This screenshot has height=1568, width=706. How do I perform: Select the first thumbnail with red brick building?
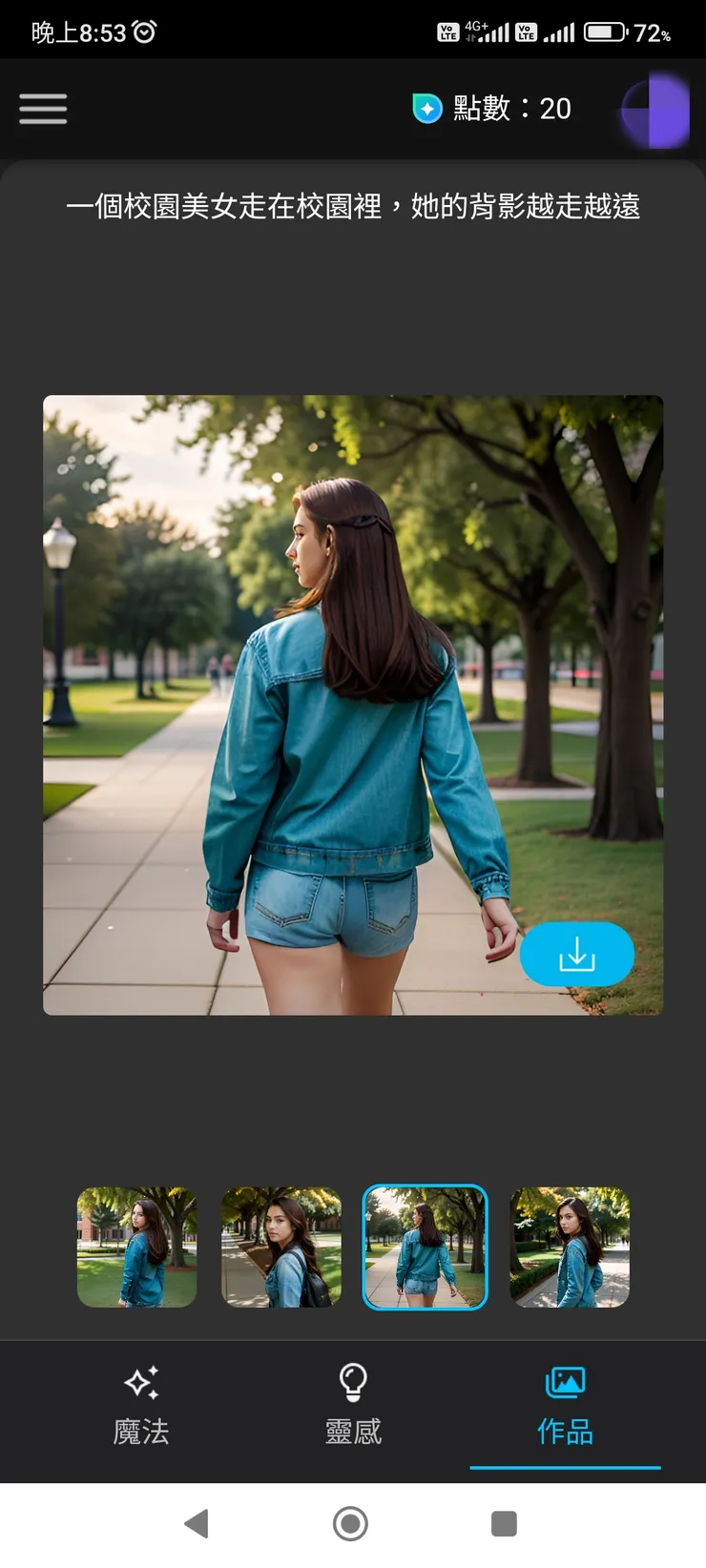coord(137,1247)
